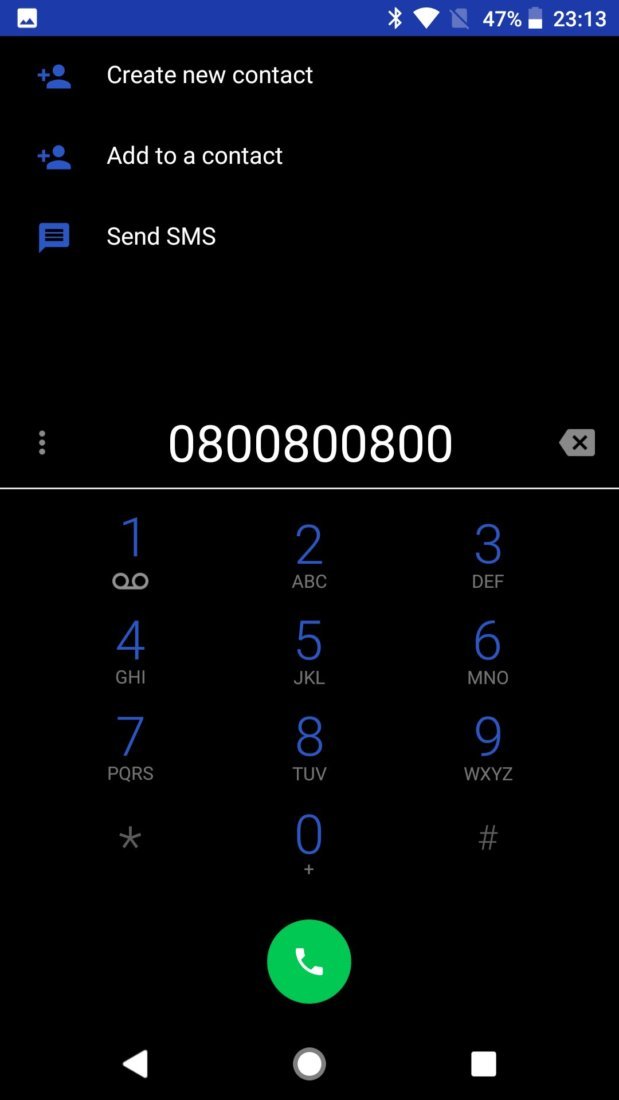Tap the 2 ABC key
This screenshot has width=619, height=1100.
click(x=309, y=552)
